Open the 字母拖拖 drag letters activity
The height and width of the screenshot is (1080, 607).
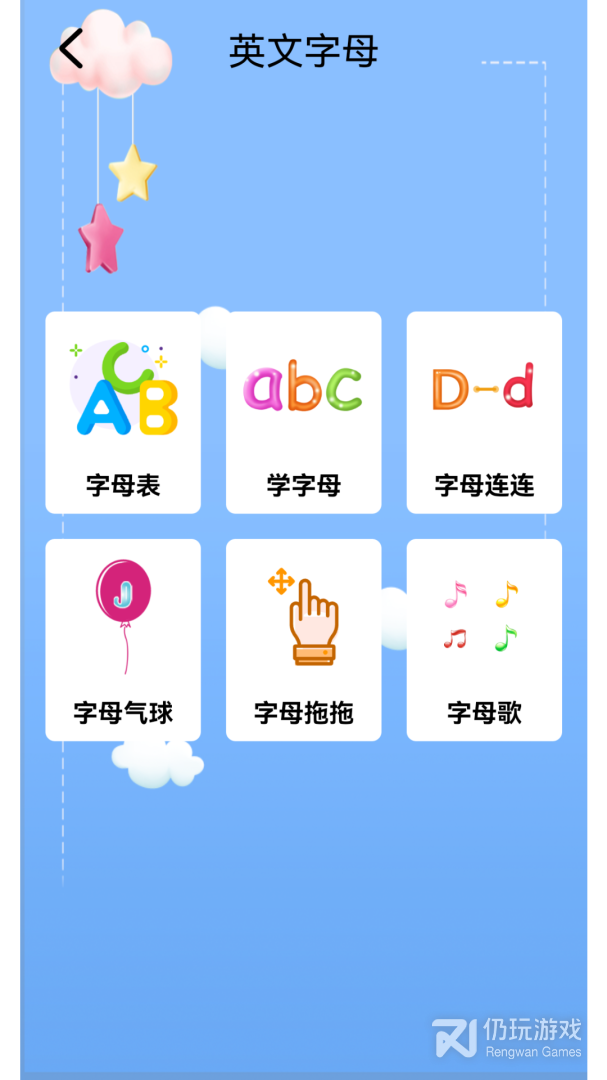click(x=303, y=640)
